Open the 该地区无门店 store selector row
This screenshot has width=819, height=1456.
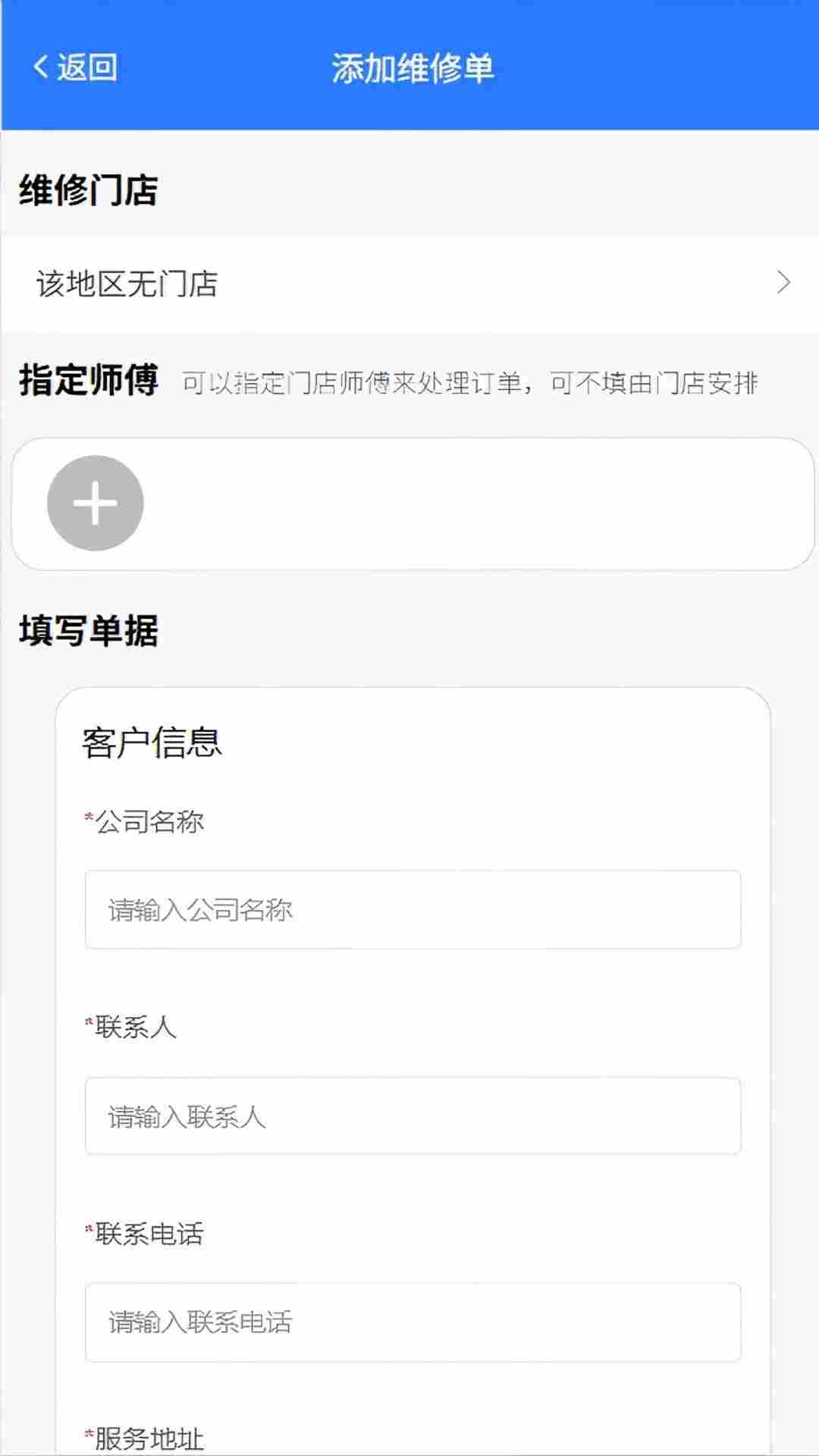coord(409,284)
